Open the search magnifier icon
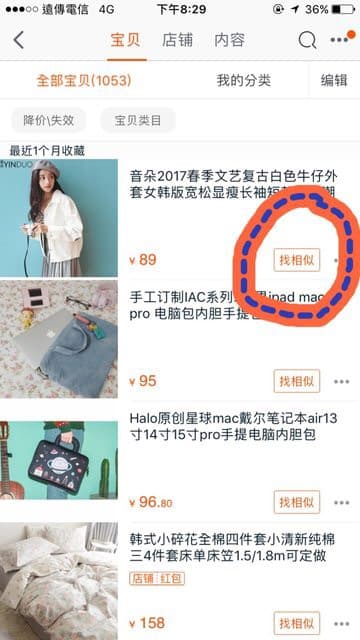 [x=307, y=40]
